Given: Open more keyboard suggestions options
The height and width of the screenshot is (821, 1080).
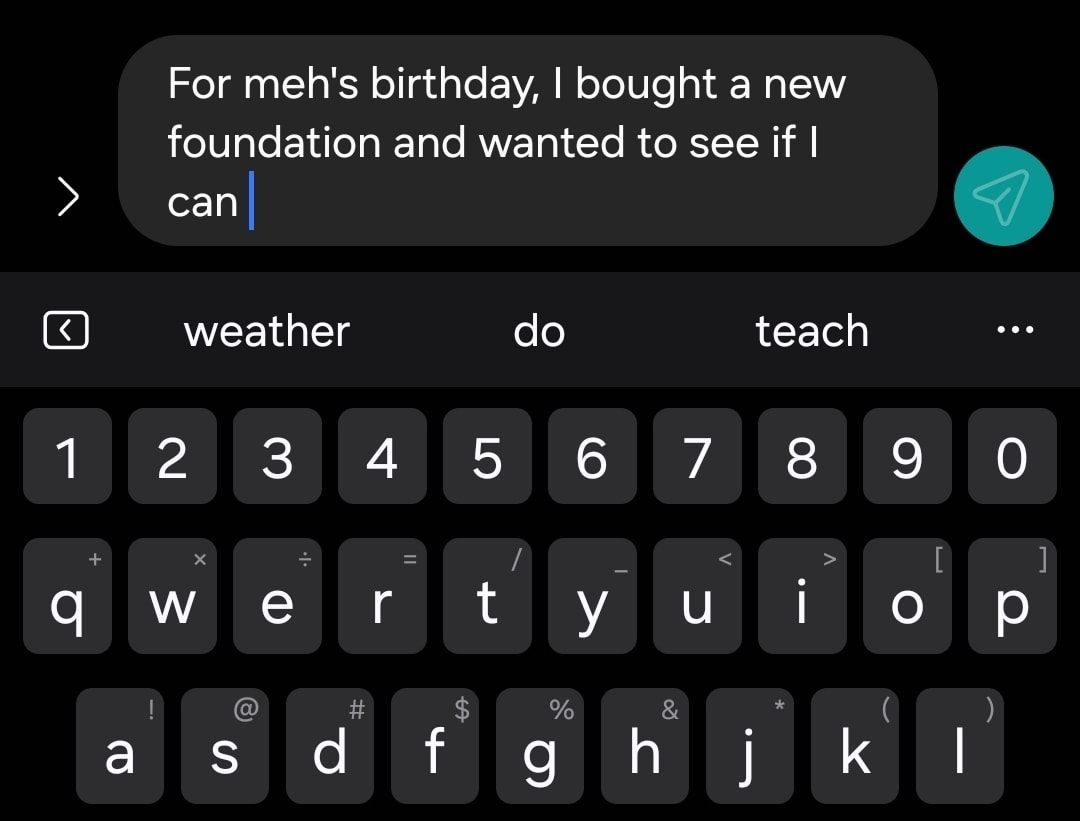Looking at the screenshot, I should [x=1015, y=330].
